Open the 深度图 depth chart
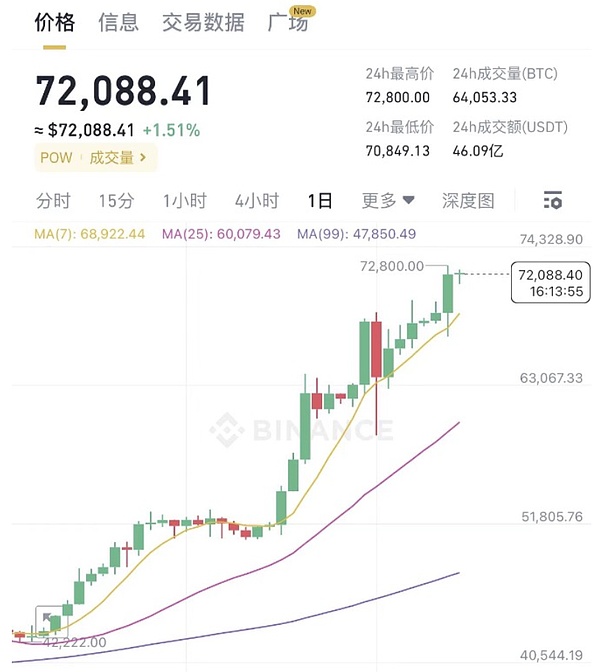 coord(468,201)
